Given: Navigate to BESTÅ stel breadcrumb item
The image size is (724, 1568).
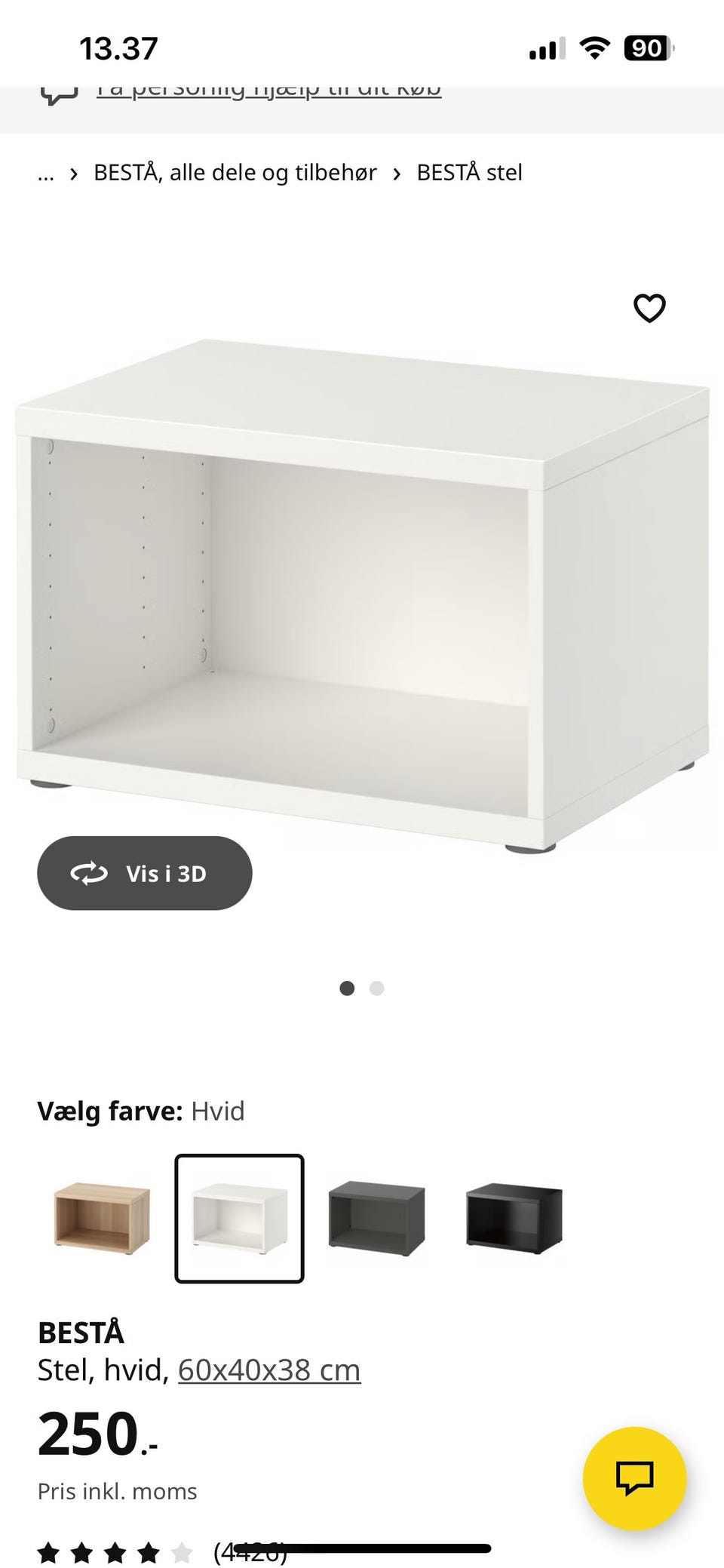Looking at the screenshot, I should point(469,172).
